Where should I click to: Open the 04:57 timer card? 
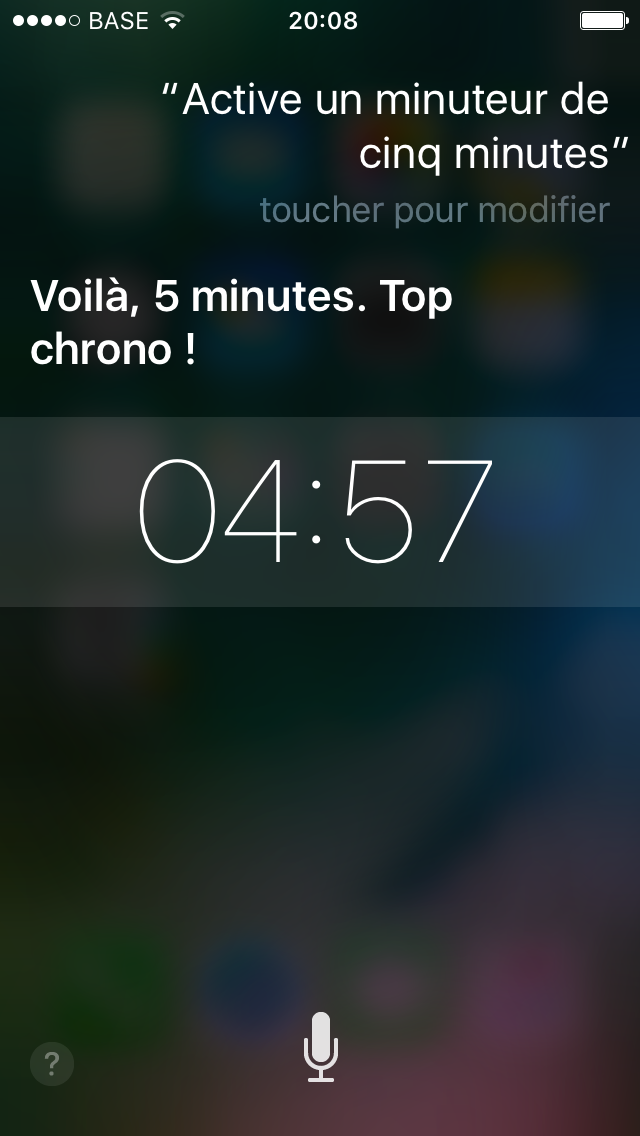(320, 511)
